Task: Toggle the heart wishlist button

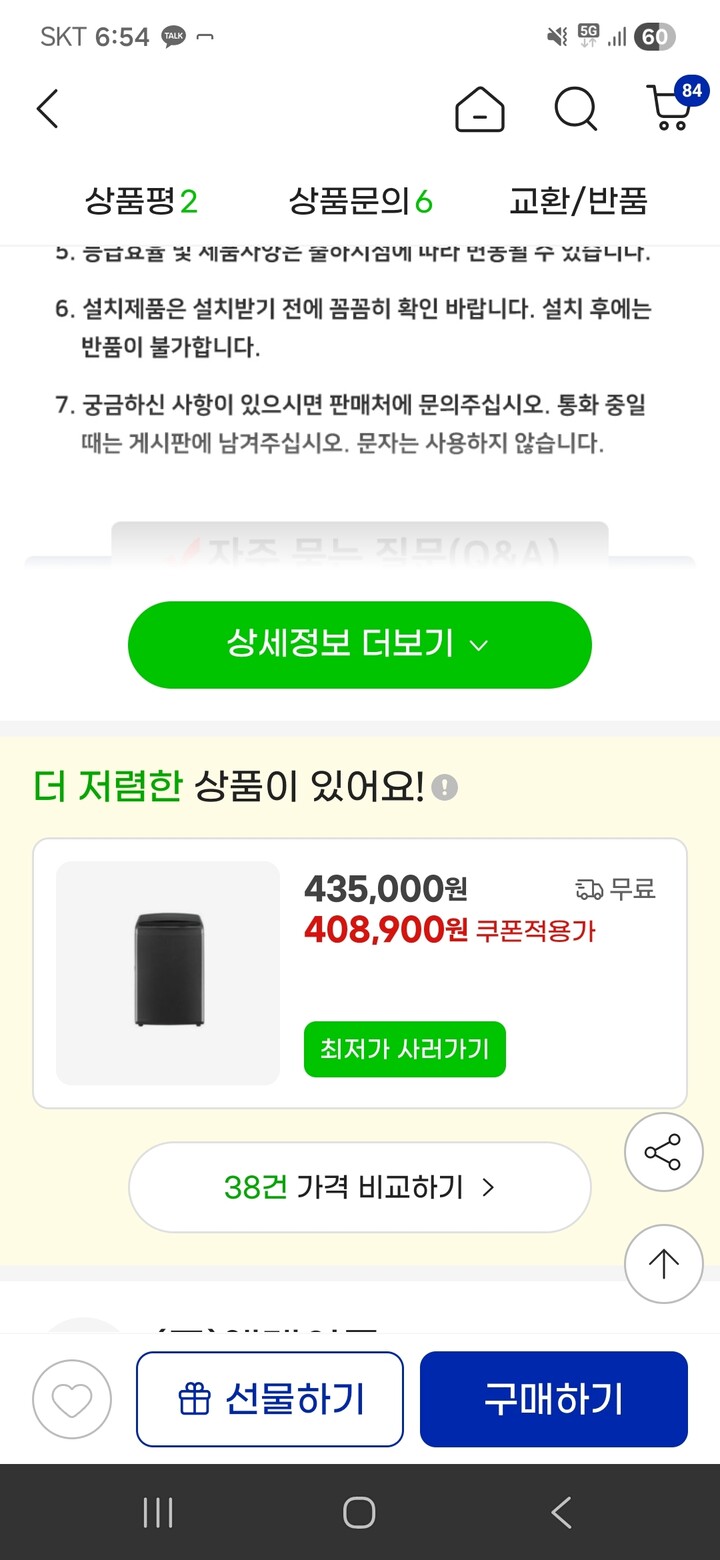Action: point(71,1399)
